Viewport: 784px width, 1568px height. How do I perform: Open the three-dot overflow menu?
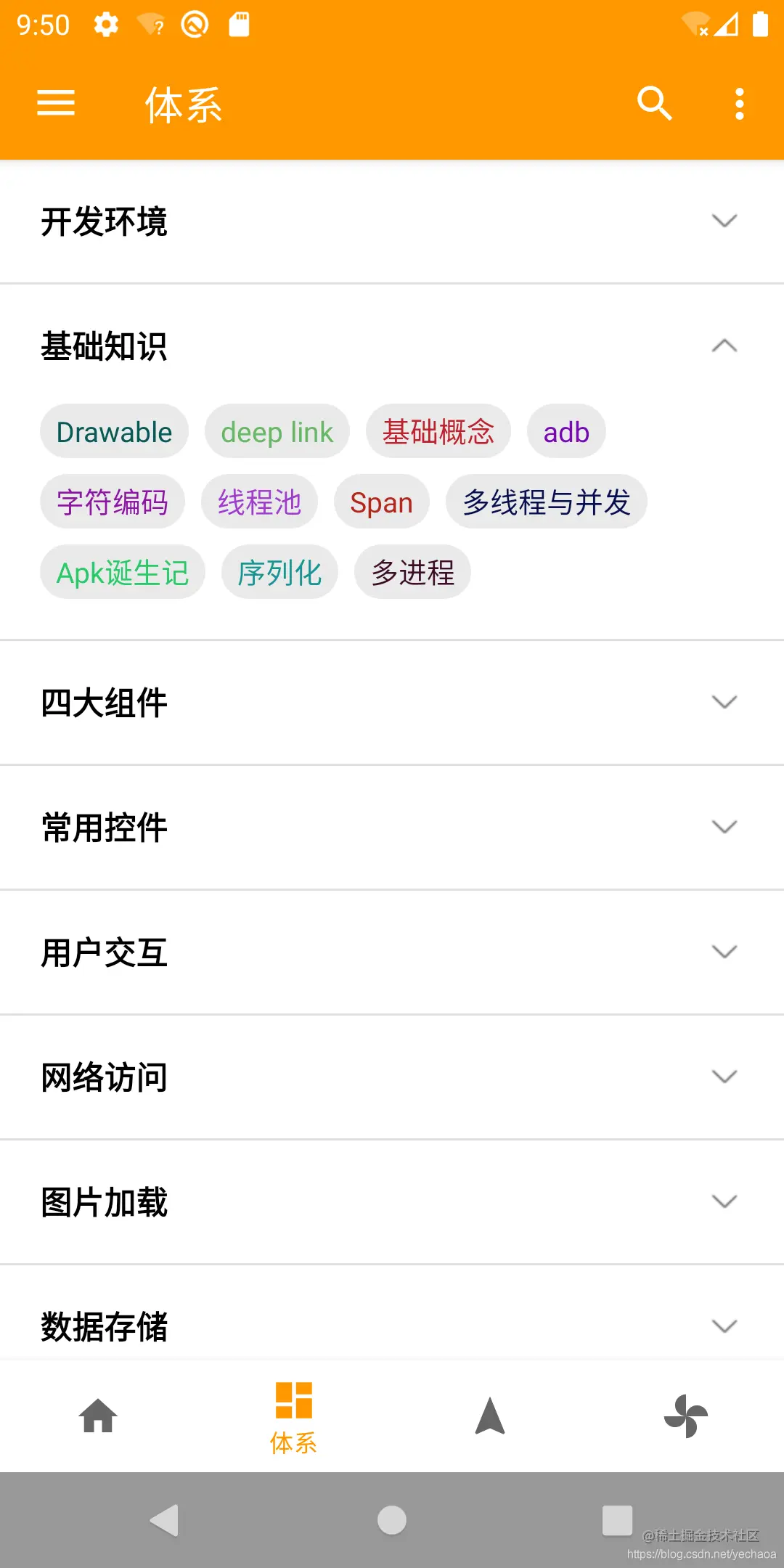[739, 104]
